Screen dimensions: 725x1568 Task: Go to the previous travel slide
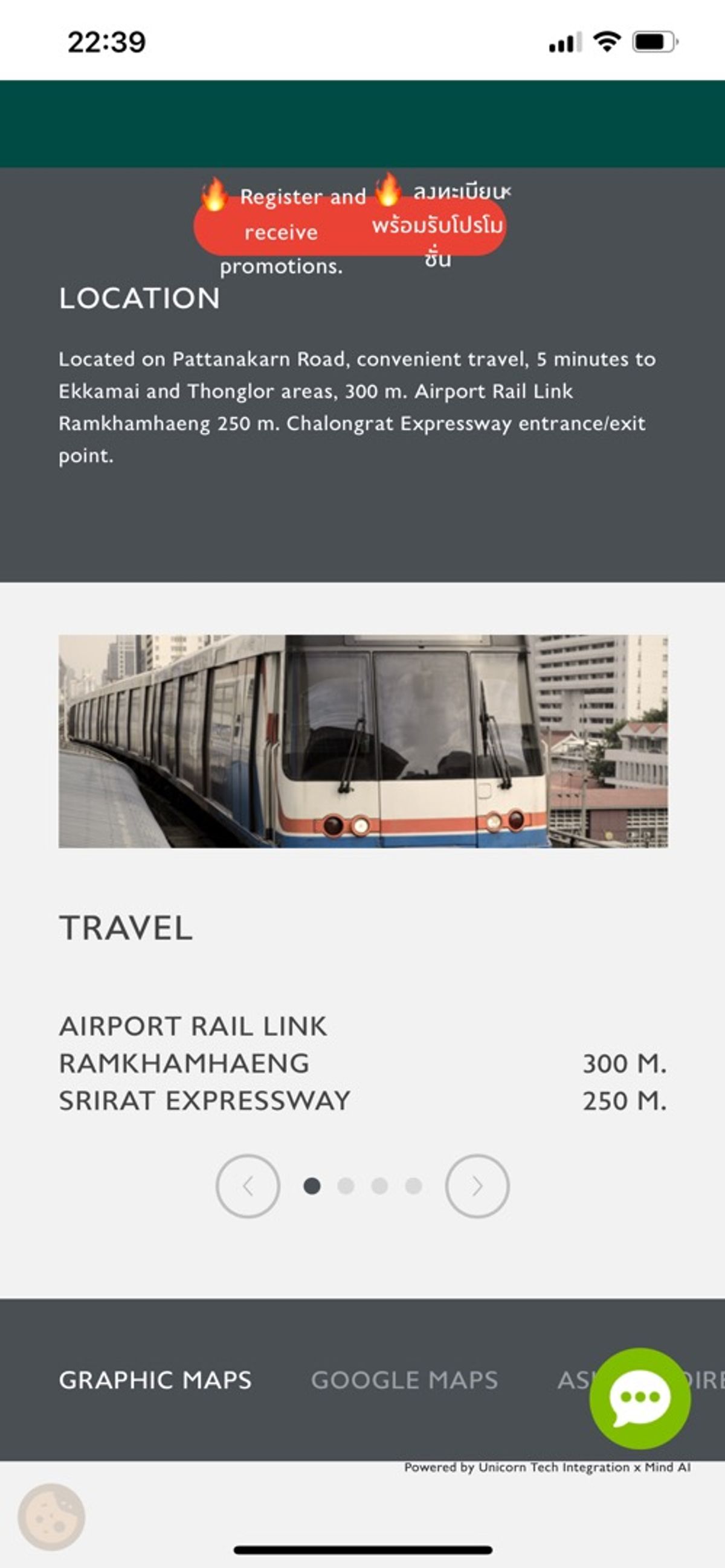click(x=248, y=1186)
